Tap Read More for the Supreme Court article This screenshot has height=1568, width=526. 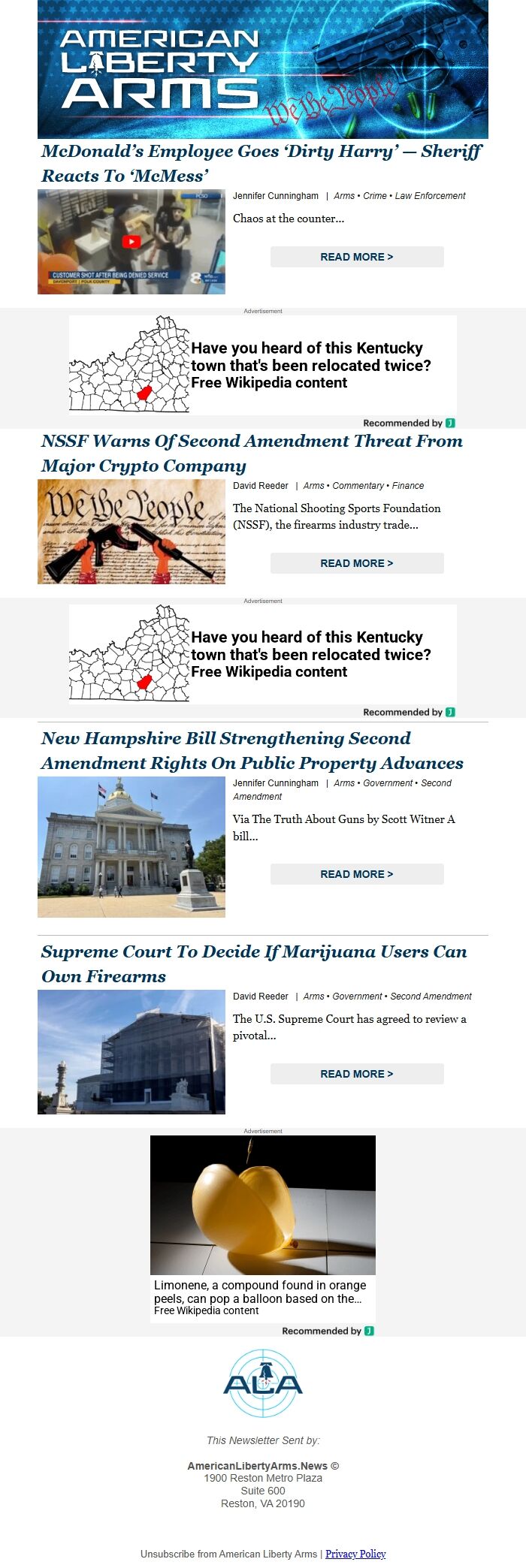(x=356, y=1074)
